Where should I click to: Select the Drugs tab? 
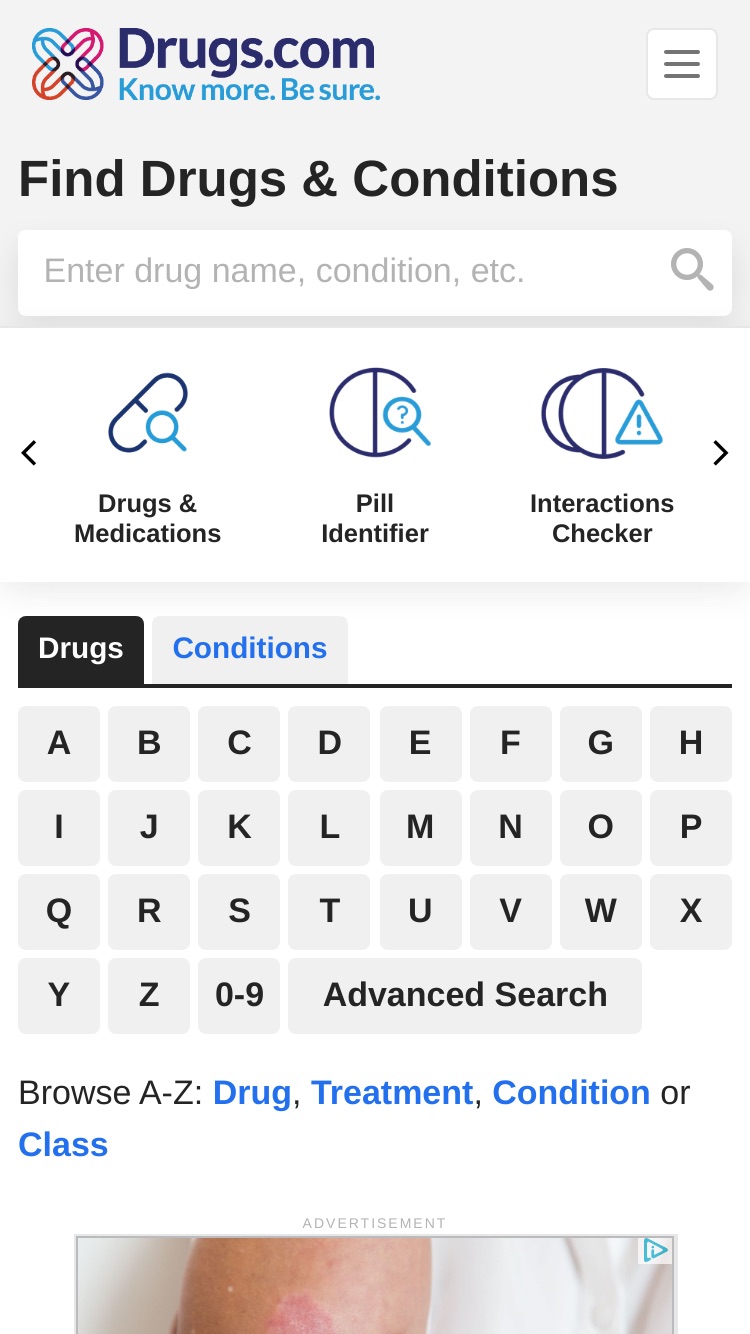coord(81,649)
